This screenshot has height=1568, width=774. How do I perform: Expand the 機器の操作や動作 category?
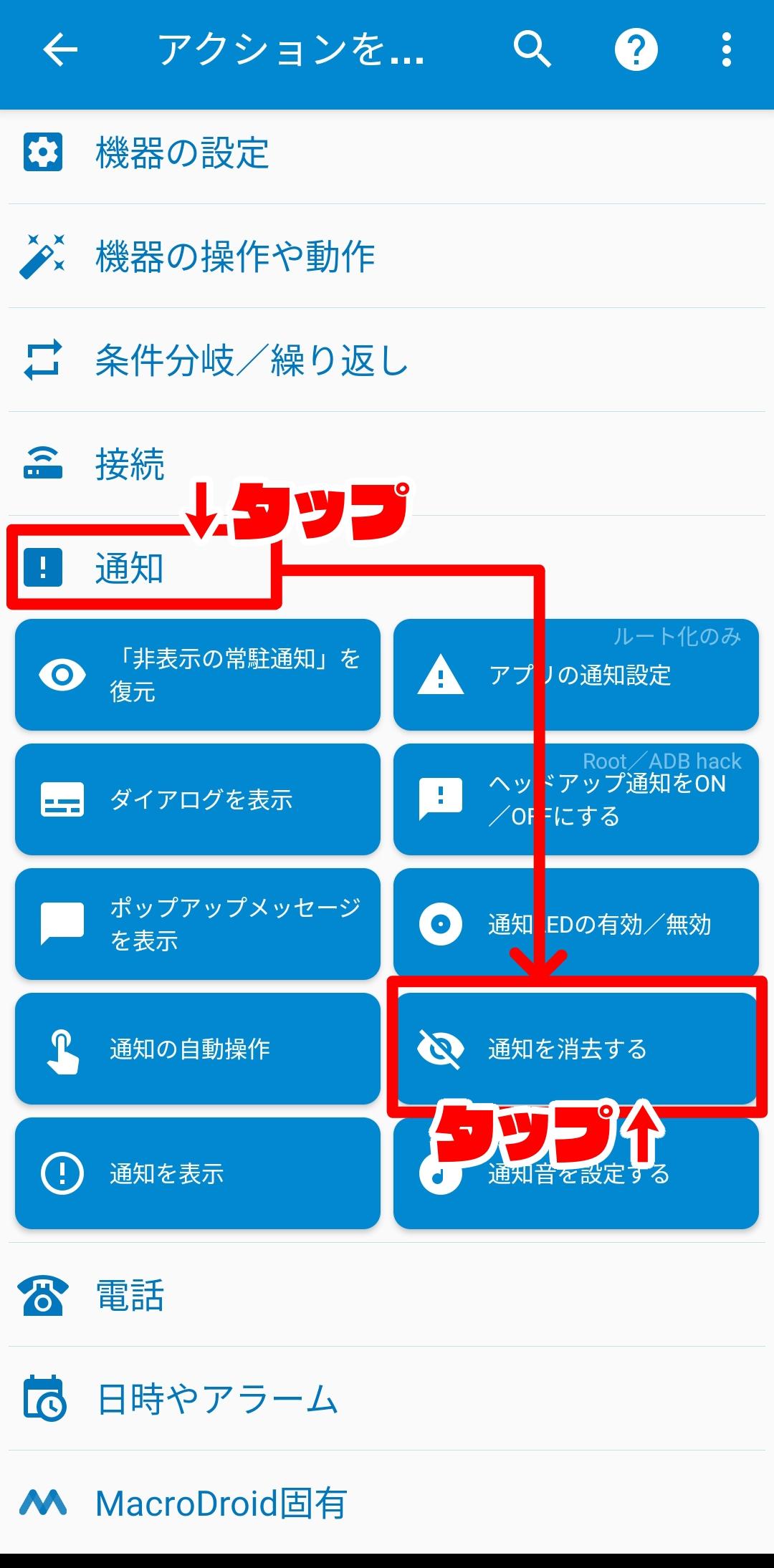coord(387,256)
